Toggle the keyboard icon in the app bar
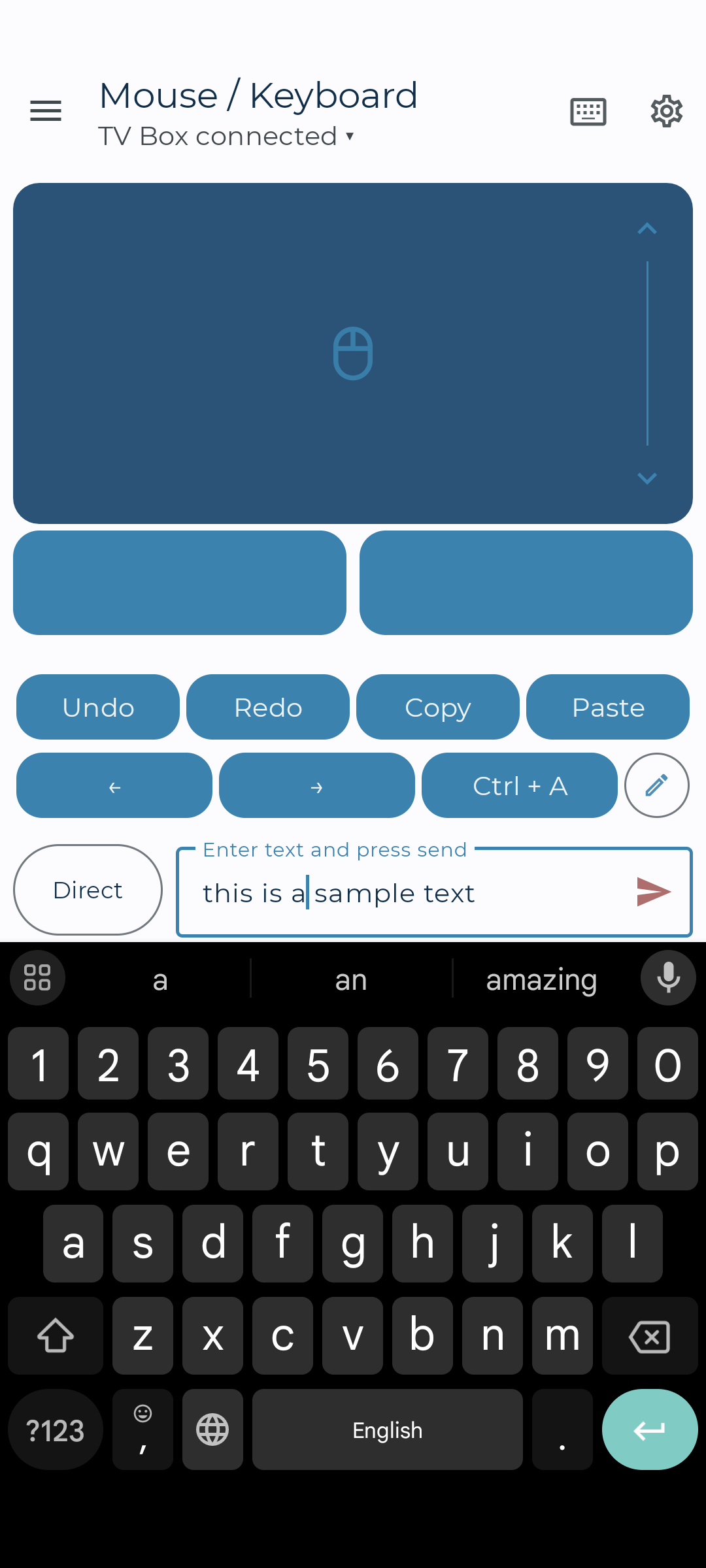 [588, 111]
